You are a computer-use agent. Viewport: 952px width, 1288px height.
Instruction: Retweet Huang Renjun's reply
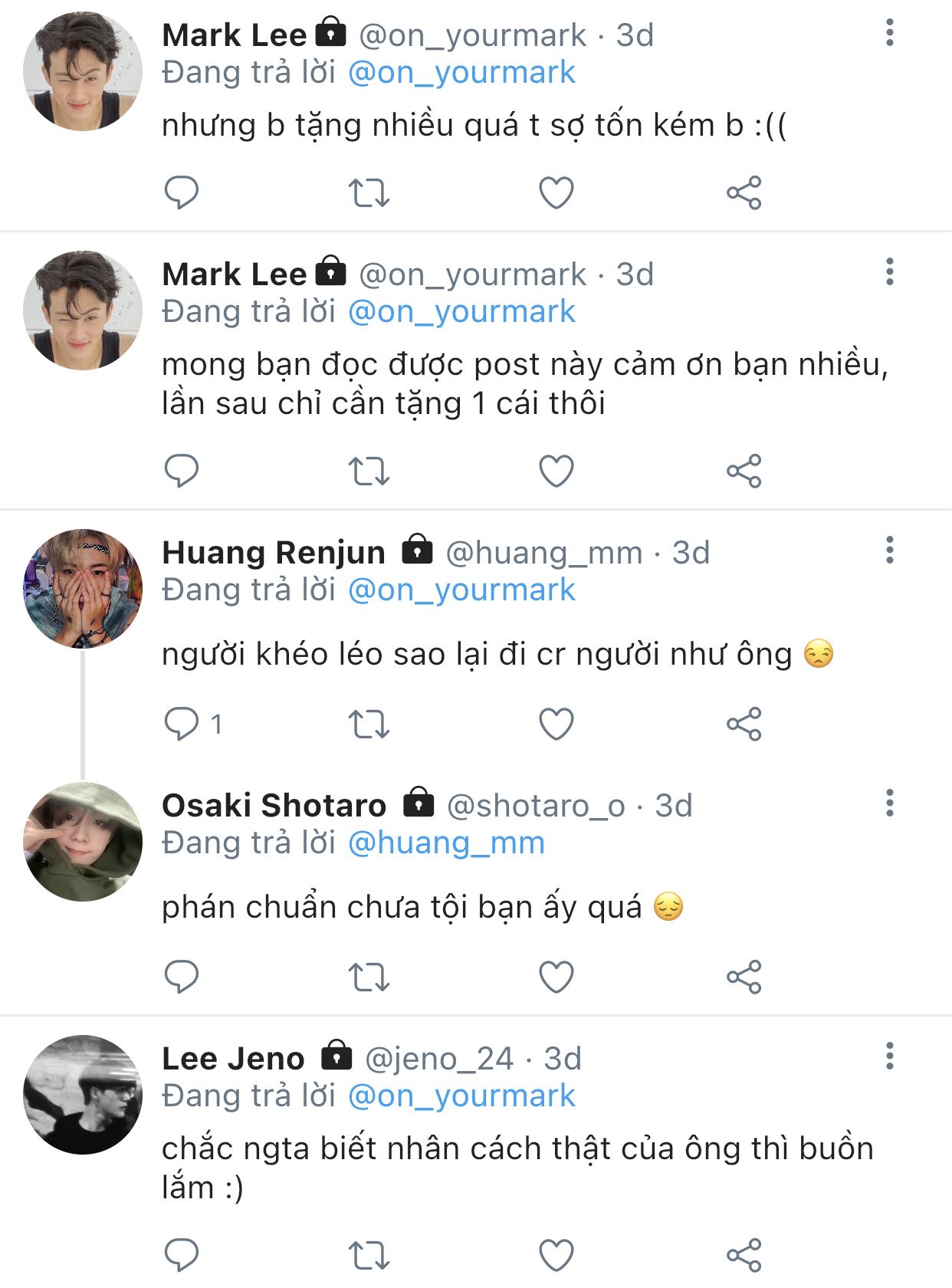tap(369, 724)
